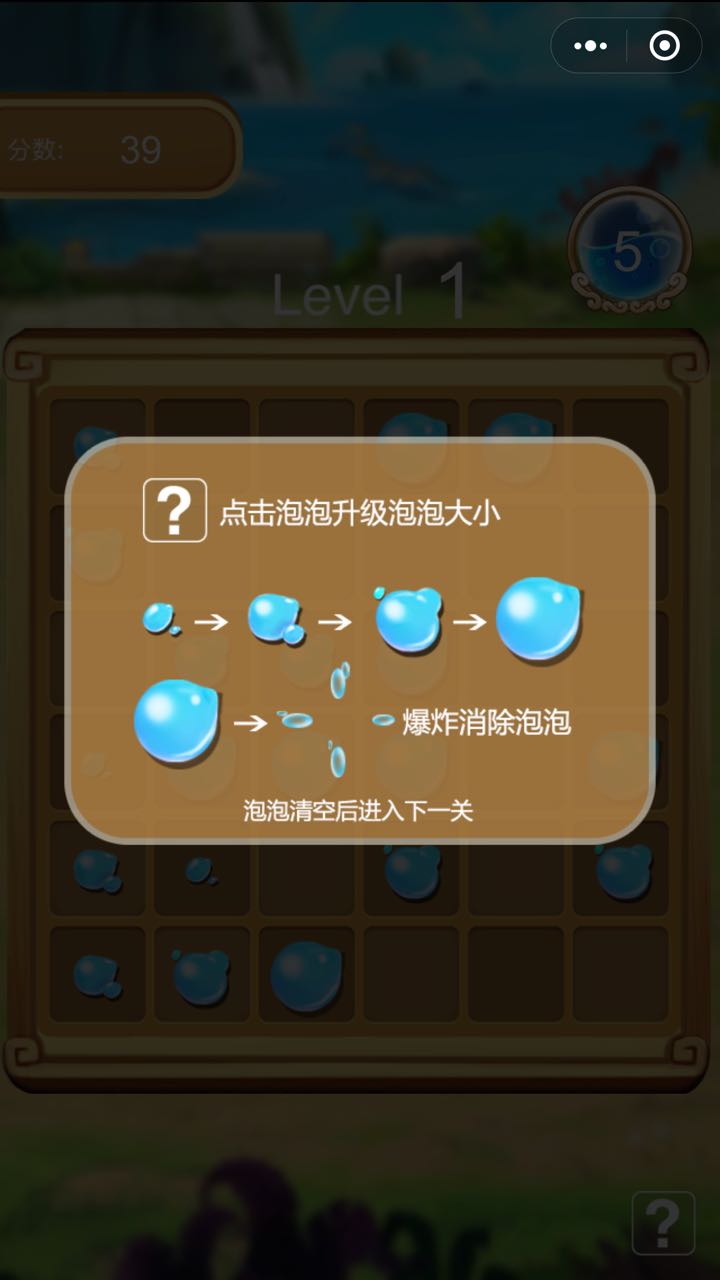
Task: Open the mini program three-dot menu
Action: [590, 46]
